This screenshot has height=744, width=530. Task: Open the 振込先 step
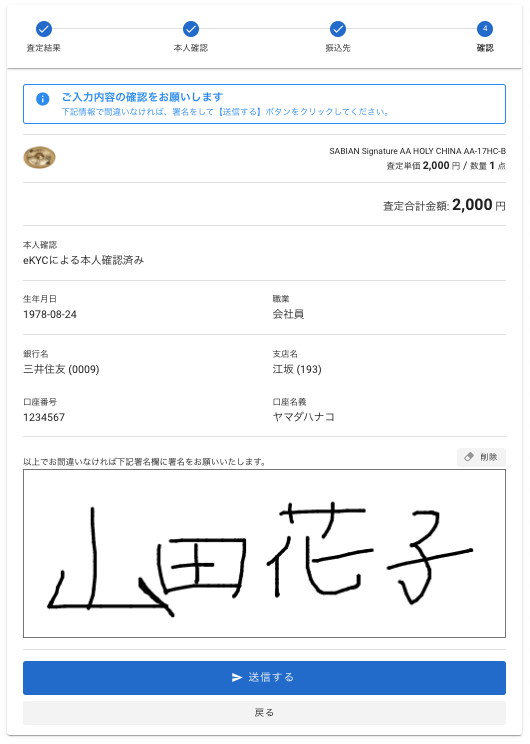338,36
